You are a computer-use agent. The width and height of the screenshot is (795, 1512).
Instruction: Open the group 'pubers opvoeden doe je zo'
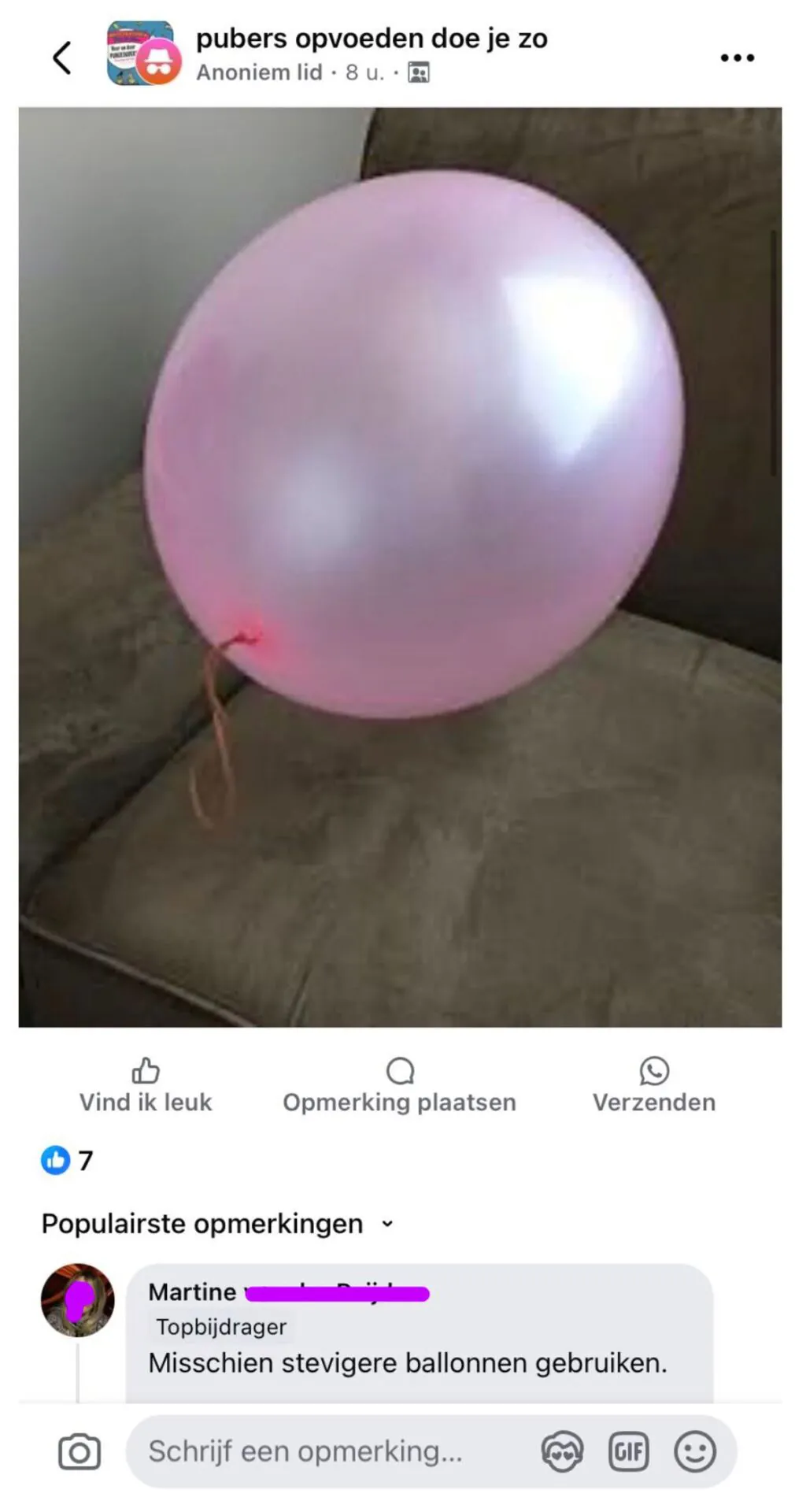coord(371,38)
